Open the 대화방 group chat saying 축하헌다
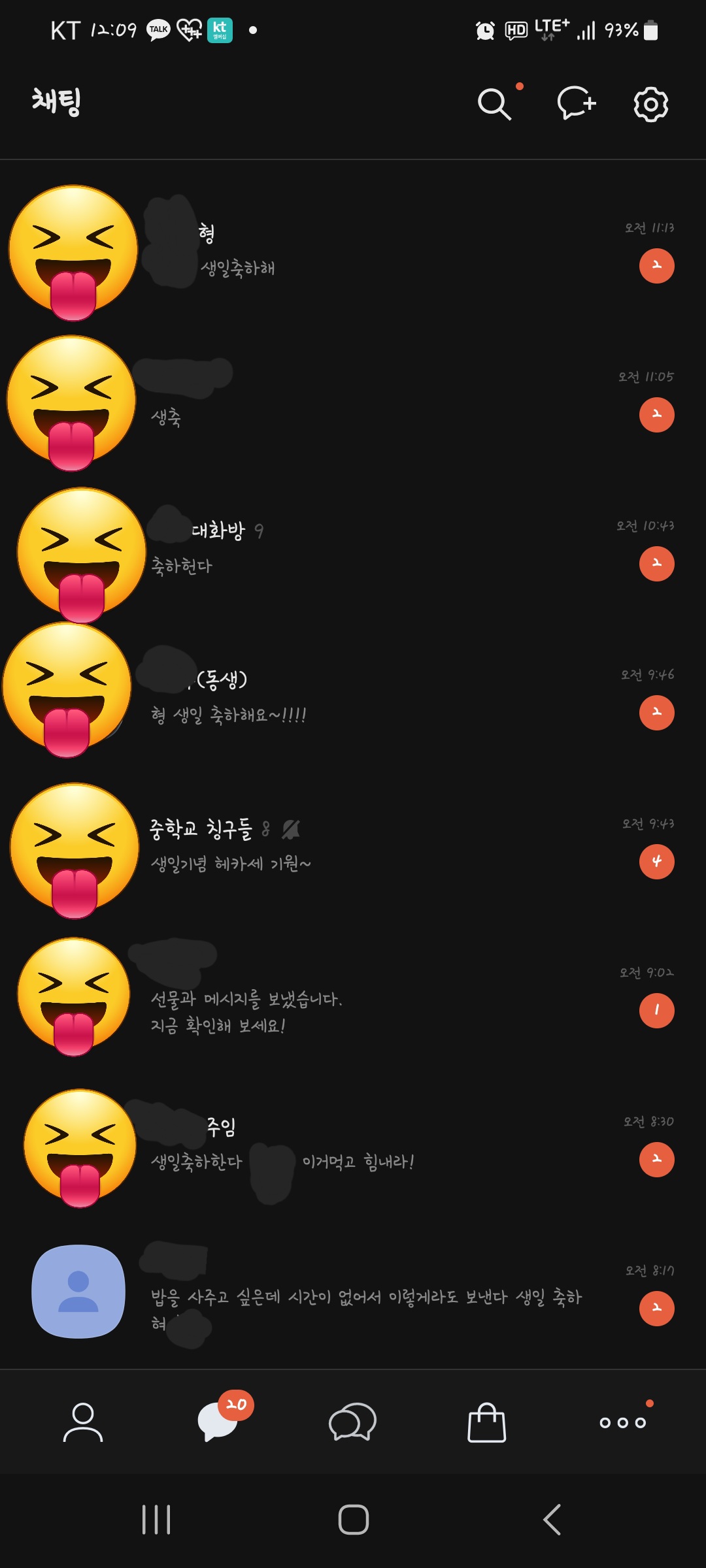706x1568 pixels. [x=353, y=549]
